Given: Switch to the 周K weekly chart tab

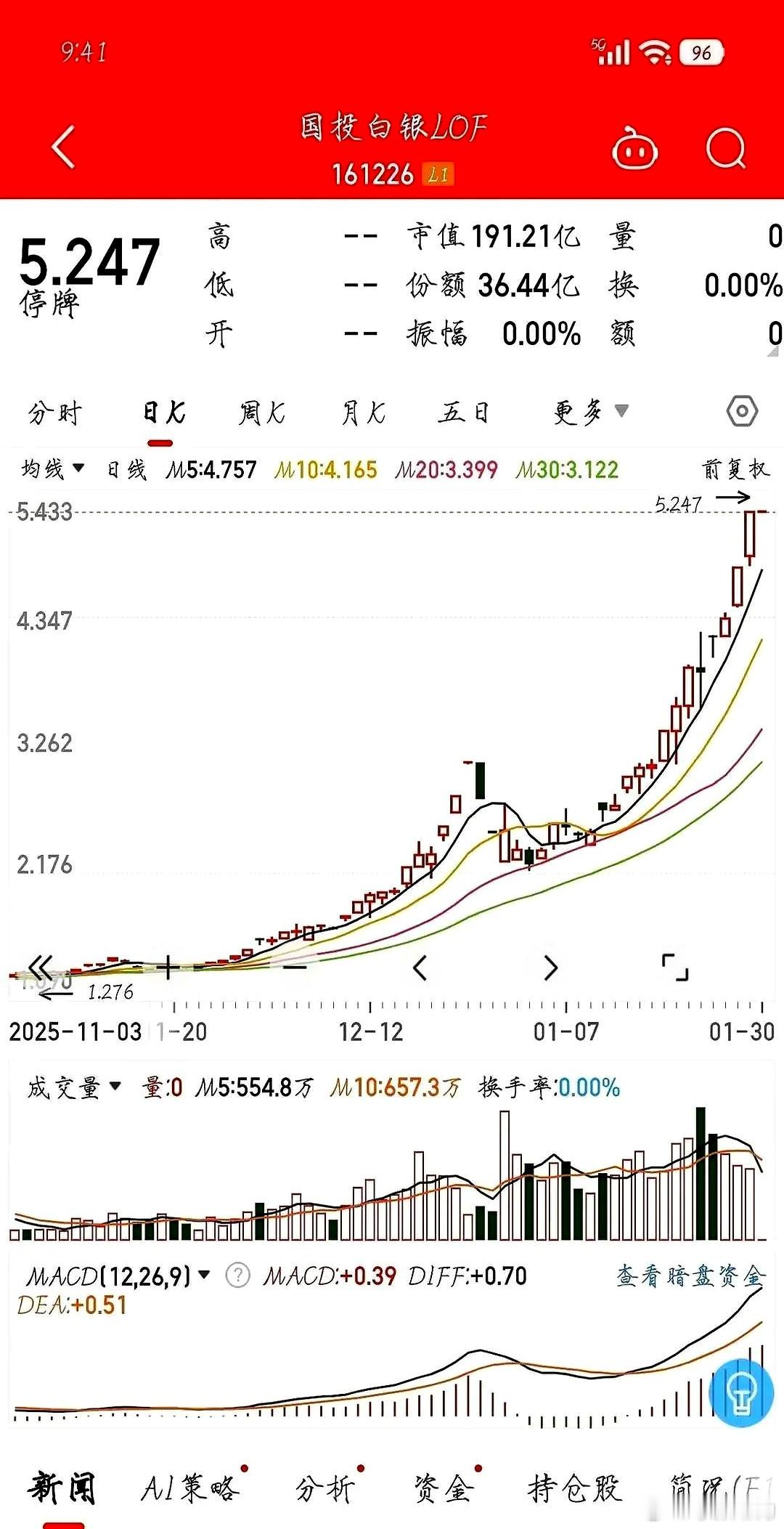Looking at the screenshot, I should click(x=261, y=412).
